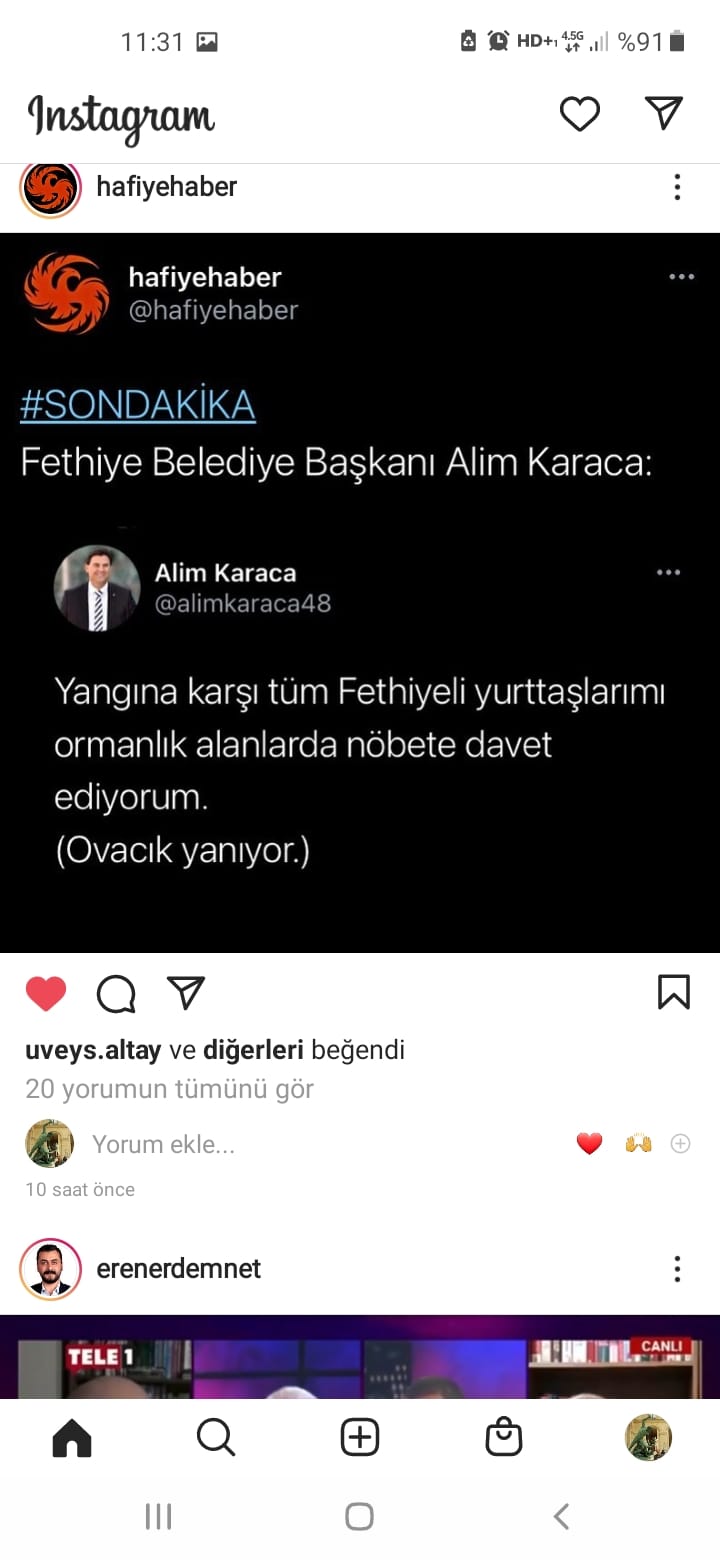Open erenerdemnet profile from post header
The width and height of the screenshot is (720, 1560).
pos(178,1269)
